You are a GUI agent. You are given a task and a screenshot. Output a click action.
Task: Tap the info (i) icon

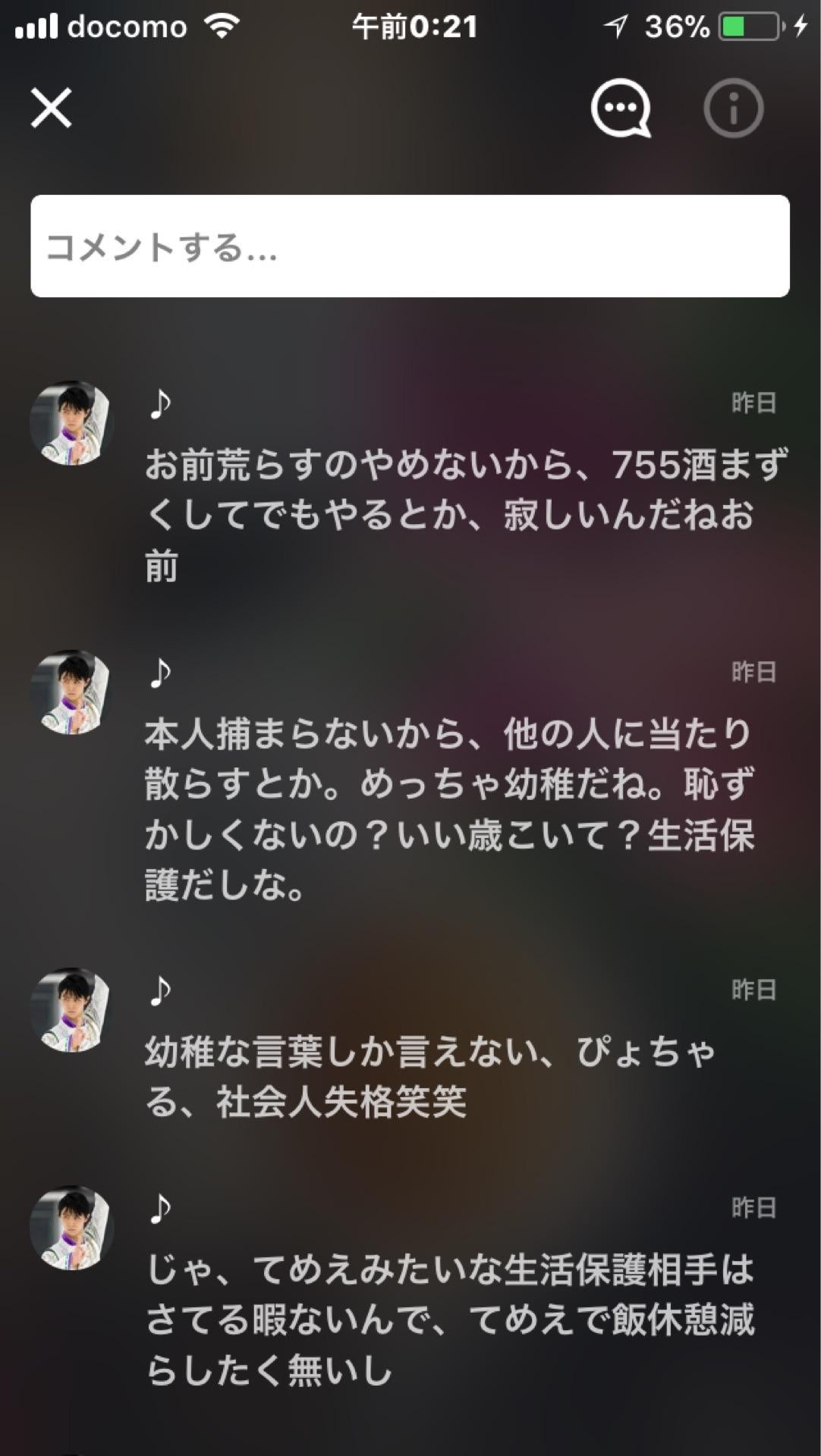coord(733,108)
